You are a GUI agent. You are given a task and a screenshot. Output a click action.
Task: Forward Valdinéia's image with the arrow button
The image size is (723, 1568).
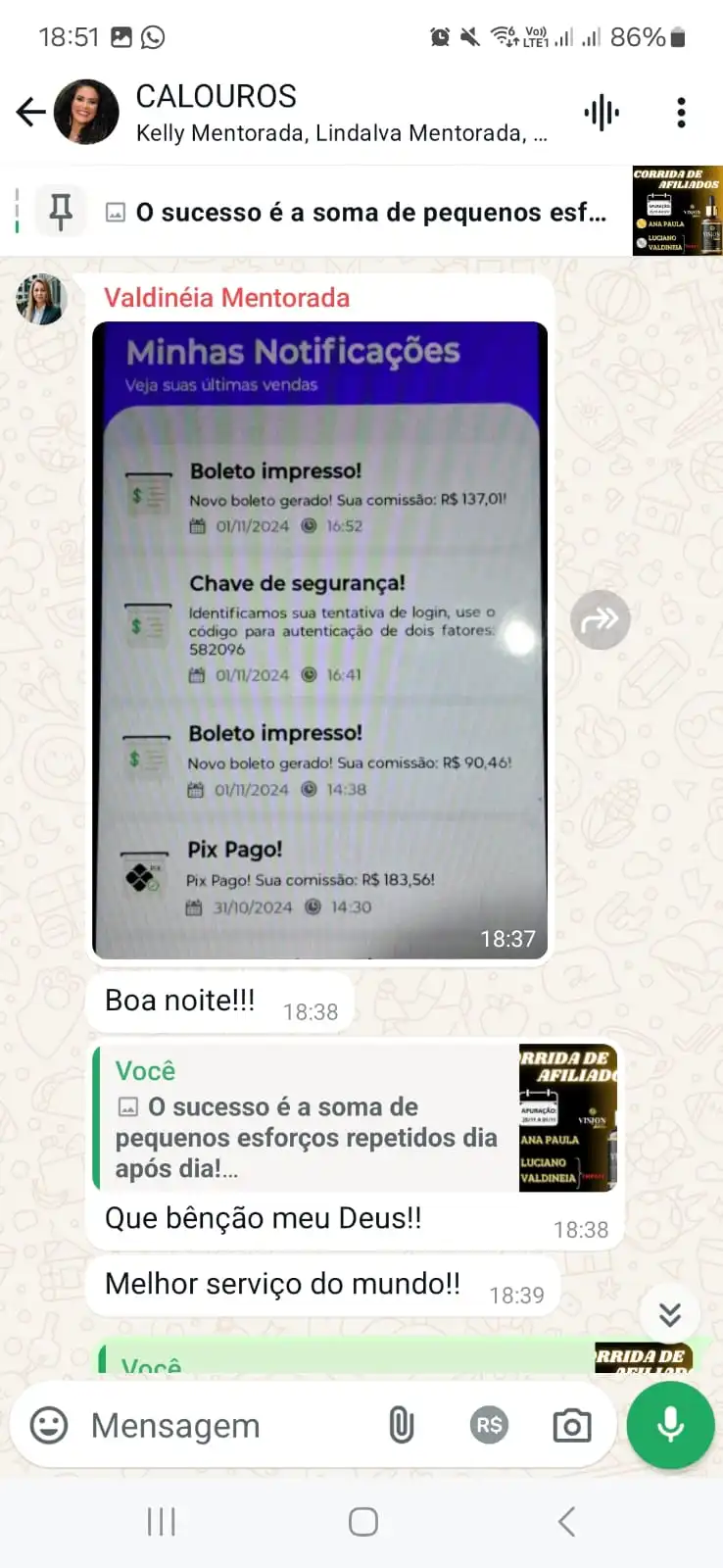point(600,619)
